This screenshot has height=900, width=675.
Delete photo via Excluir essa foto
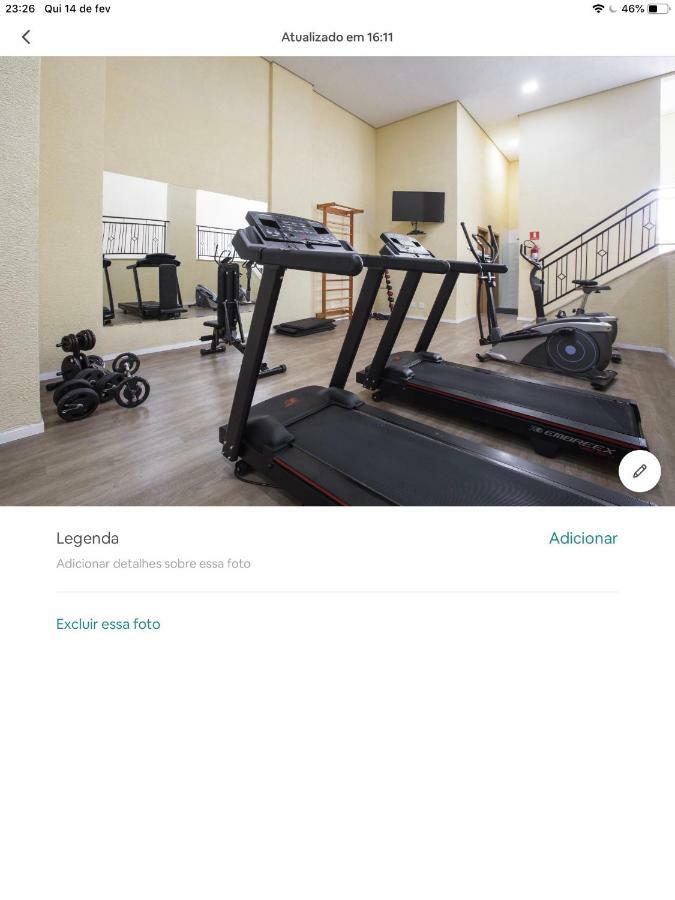(x=108, y=624)
